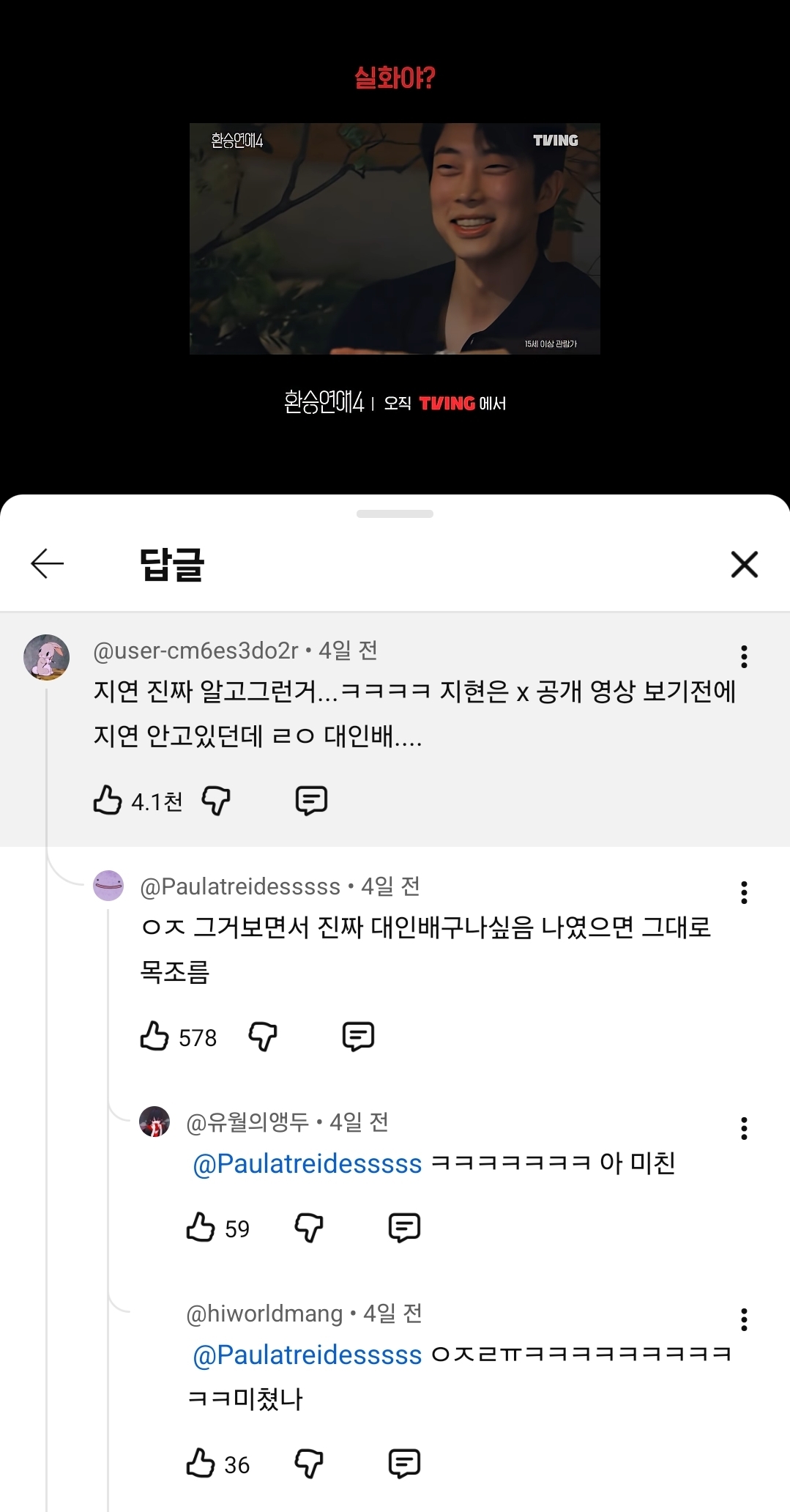Close the replies panel with X
Viewport: 790px width, 1512px height.
[x=744, y=565]
